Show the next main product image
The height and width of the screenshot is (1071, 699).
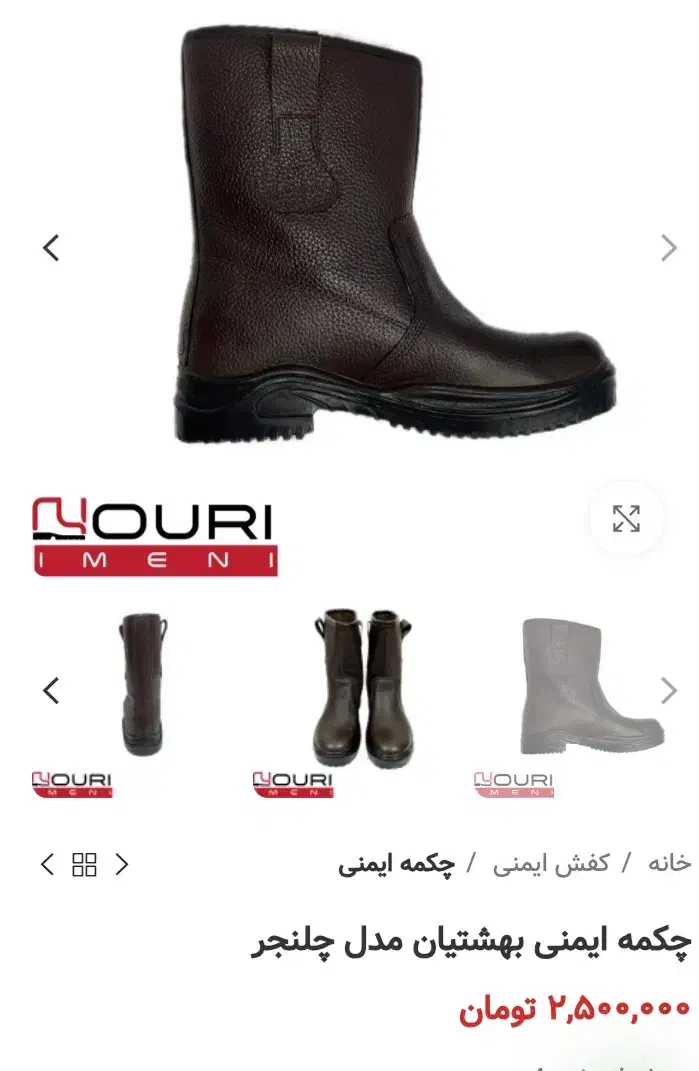coord(669,247)
